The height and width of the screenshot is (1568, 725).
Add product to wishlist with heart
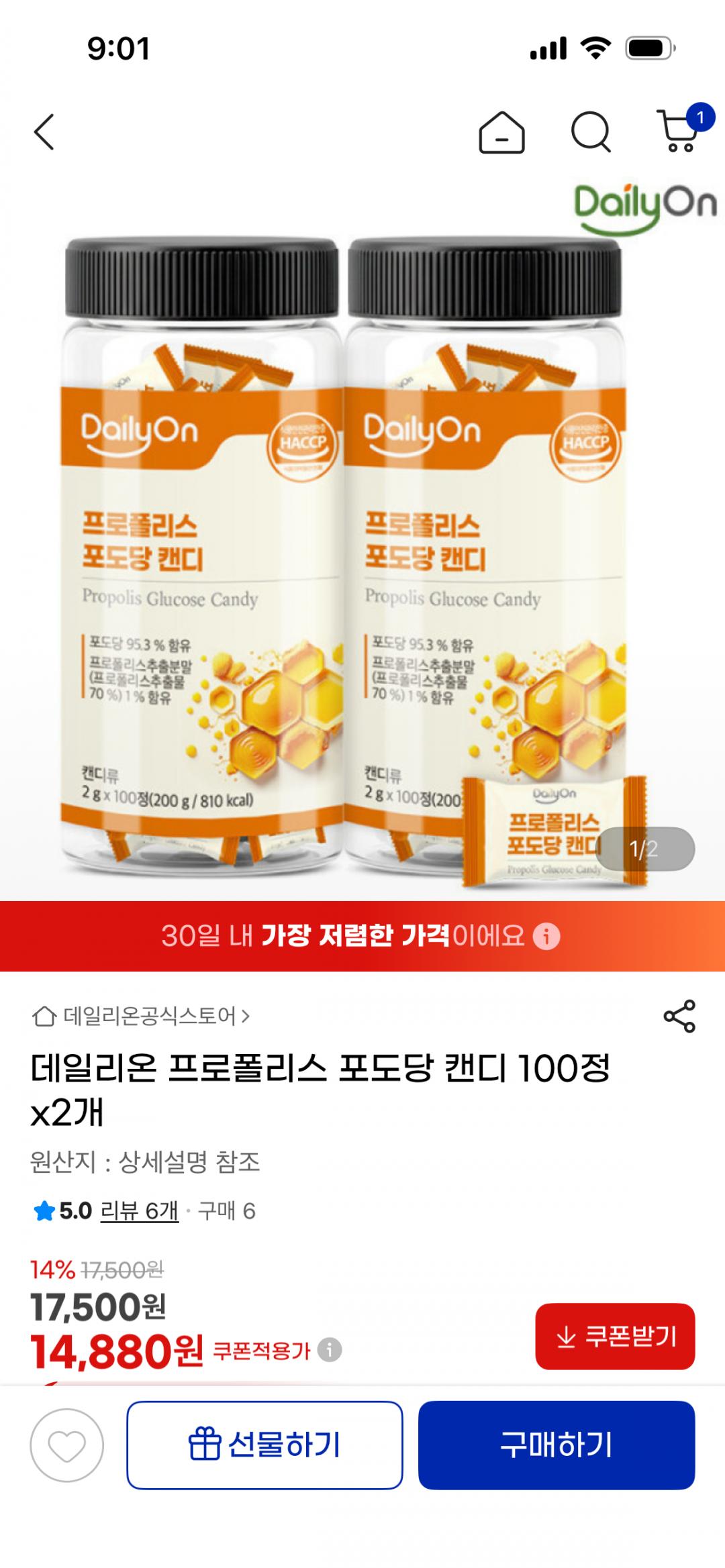(x=67, y=1445)
